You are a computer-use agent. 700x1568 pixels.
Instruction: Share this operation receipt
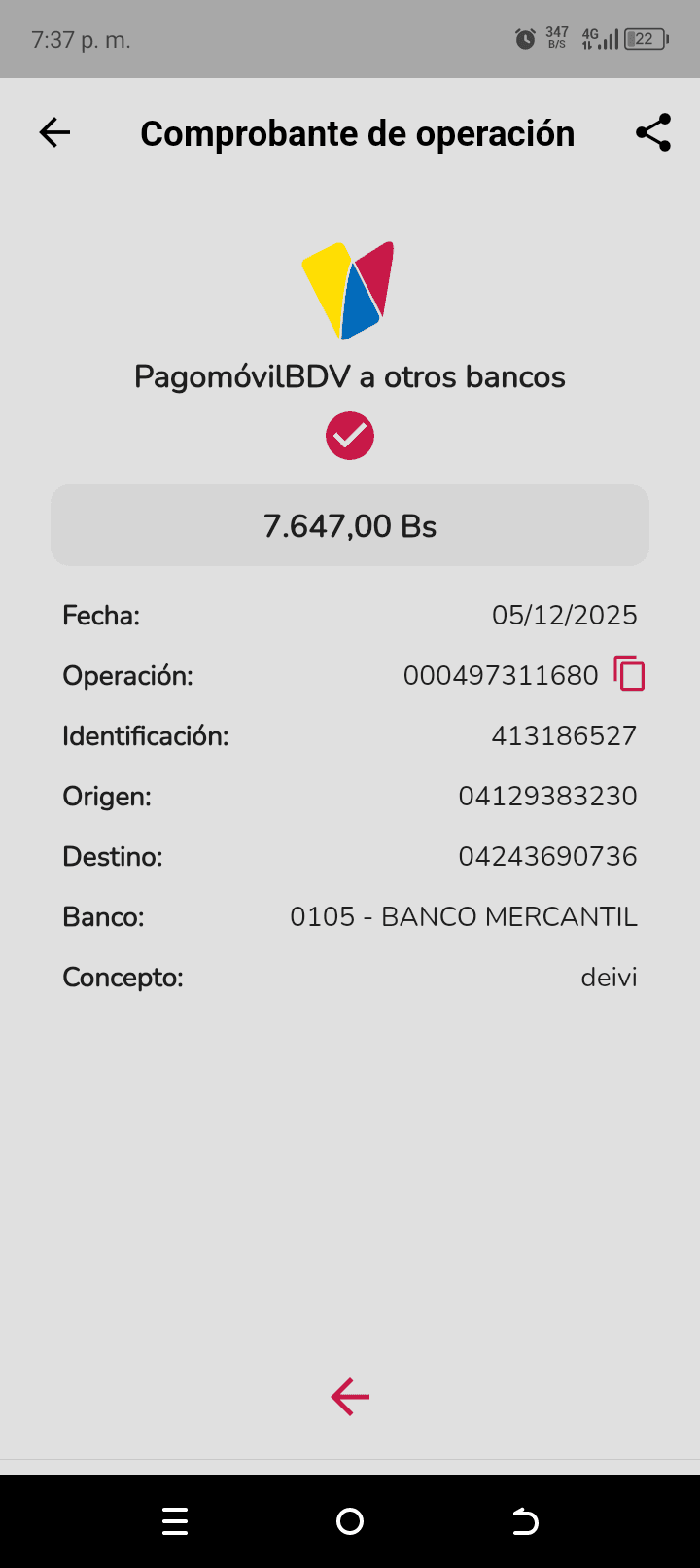click(x=653, y=132)
